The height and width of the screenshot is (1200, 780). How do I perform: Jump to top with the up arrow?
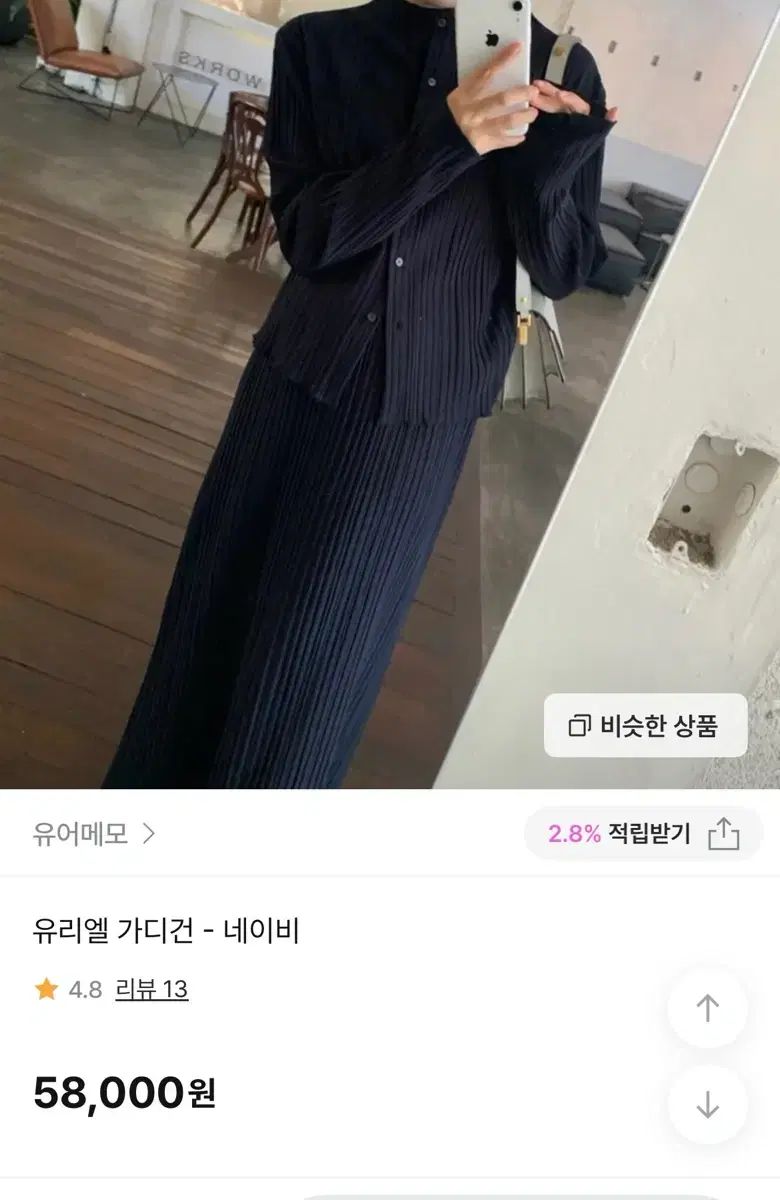(x=707, y=1008)
